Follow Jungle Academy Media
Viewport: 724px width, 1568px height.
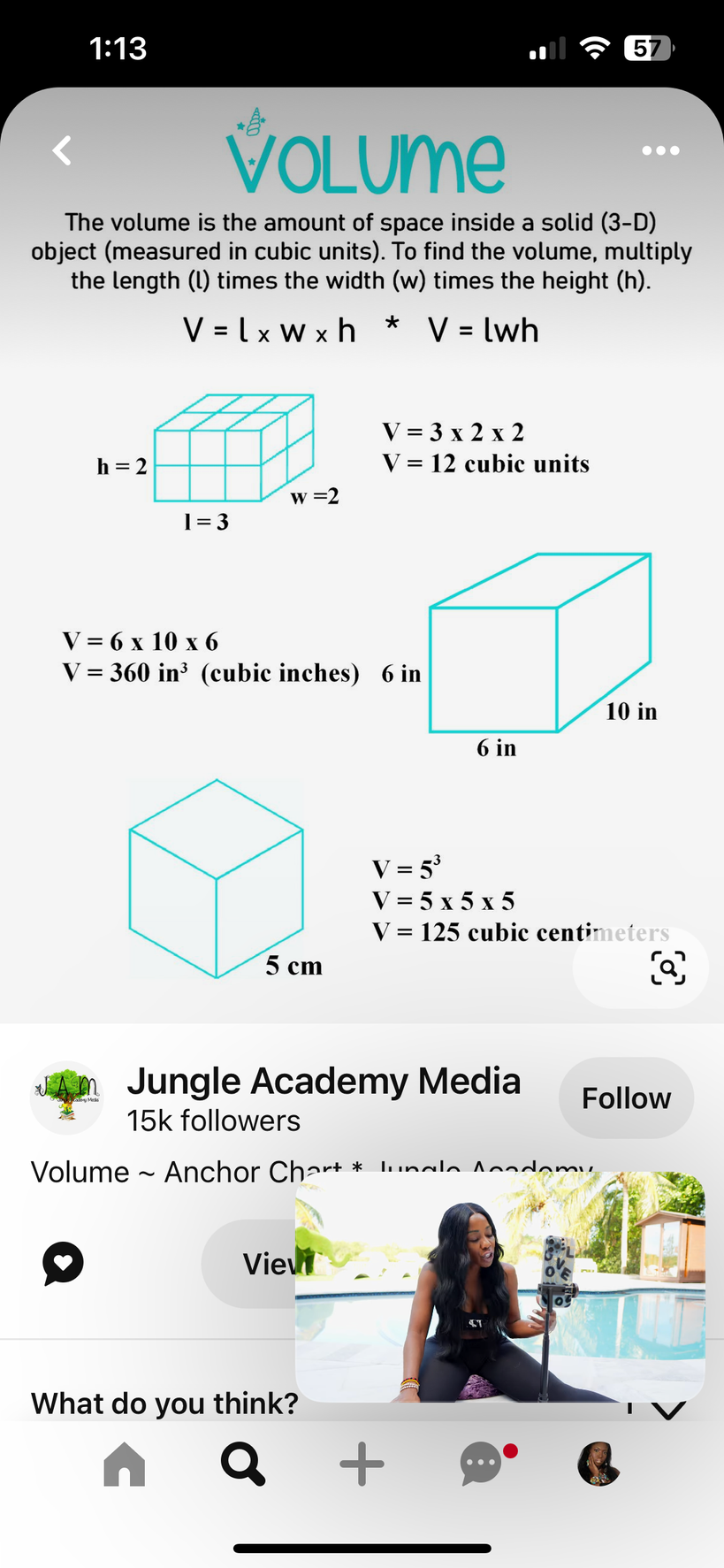[x=626, y=1098]
